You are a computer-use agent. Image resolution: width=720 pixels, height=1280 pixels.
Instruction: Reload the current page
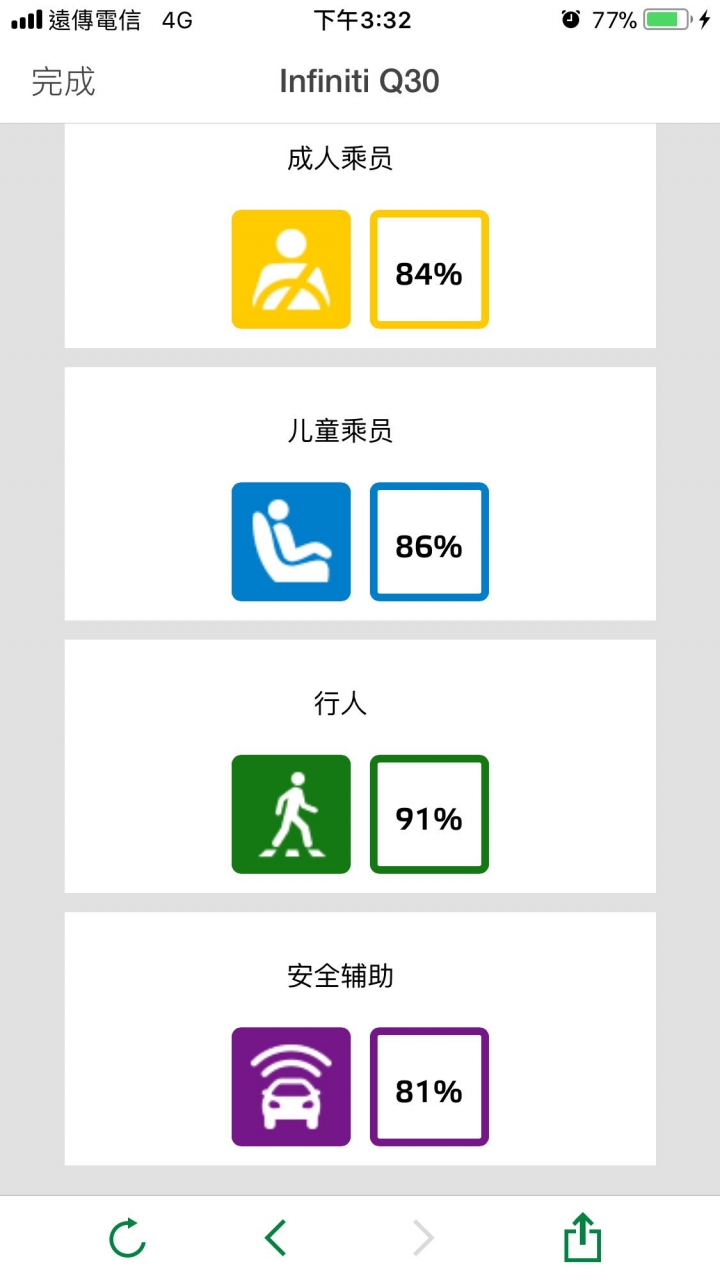tap(127, 1238)
